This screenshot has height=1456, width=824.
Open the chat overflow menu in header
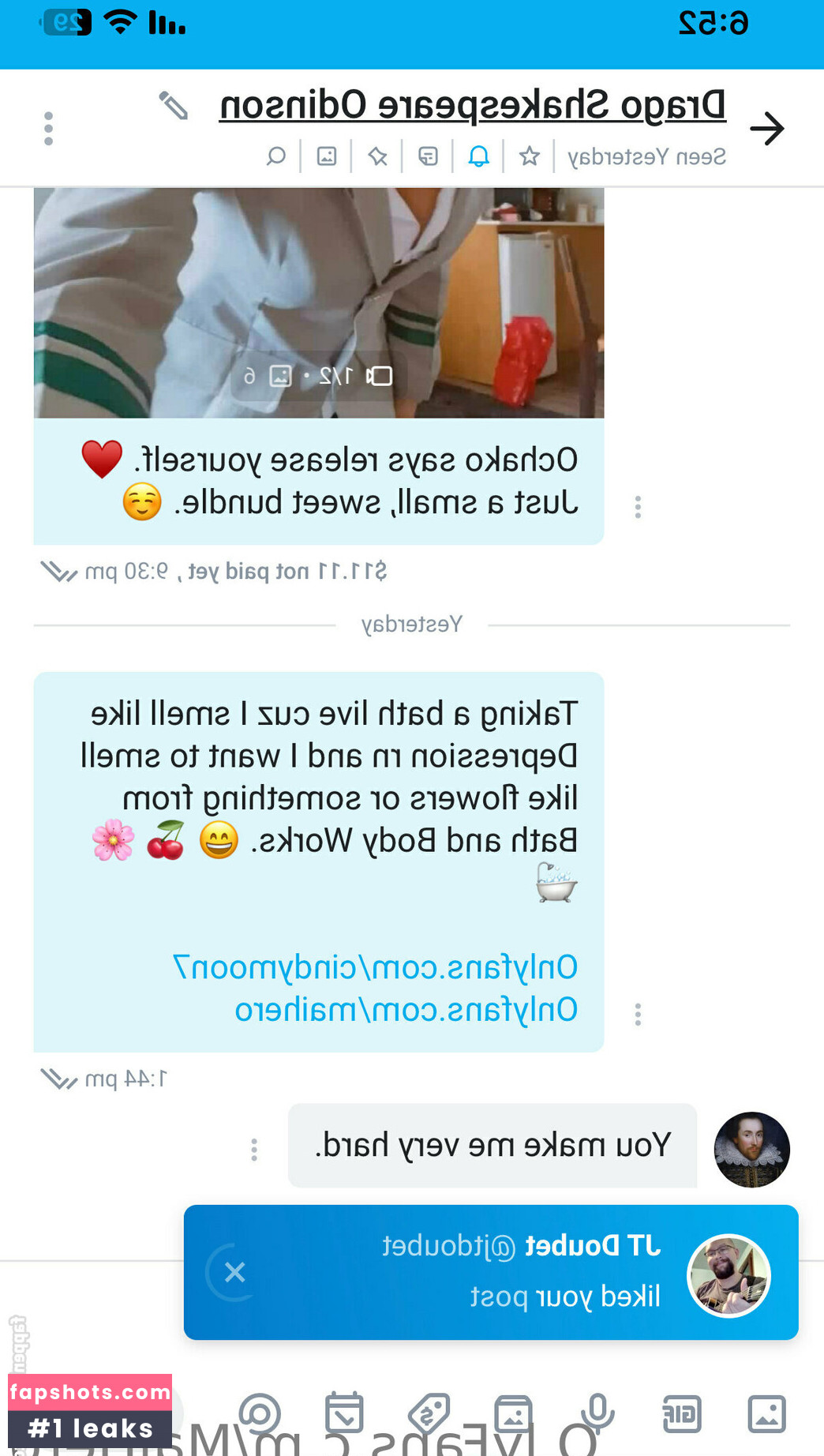[x=49, y=129]
